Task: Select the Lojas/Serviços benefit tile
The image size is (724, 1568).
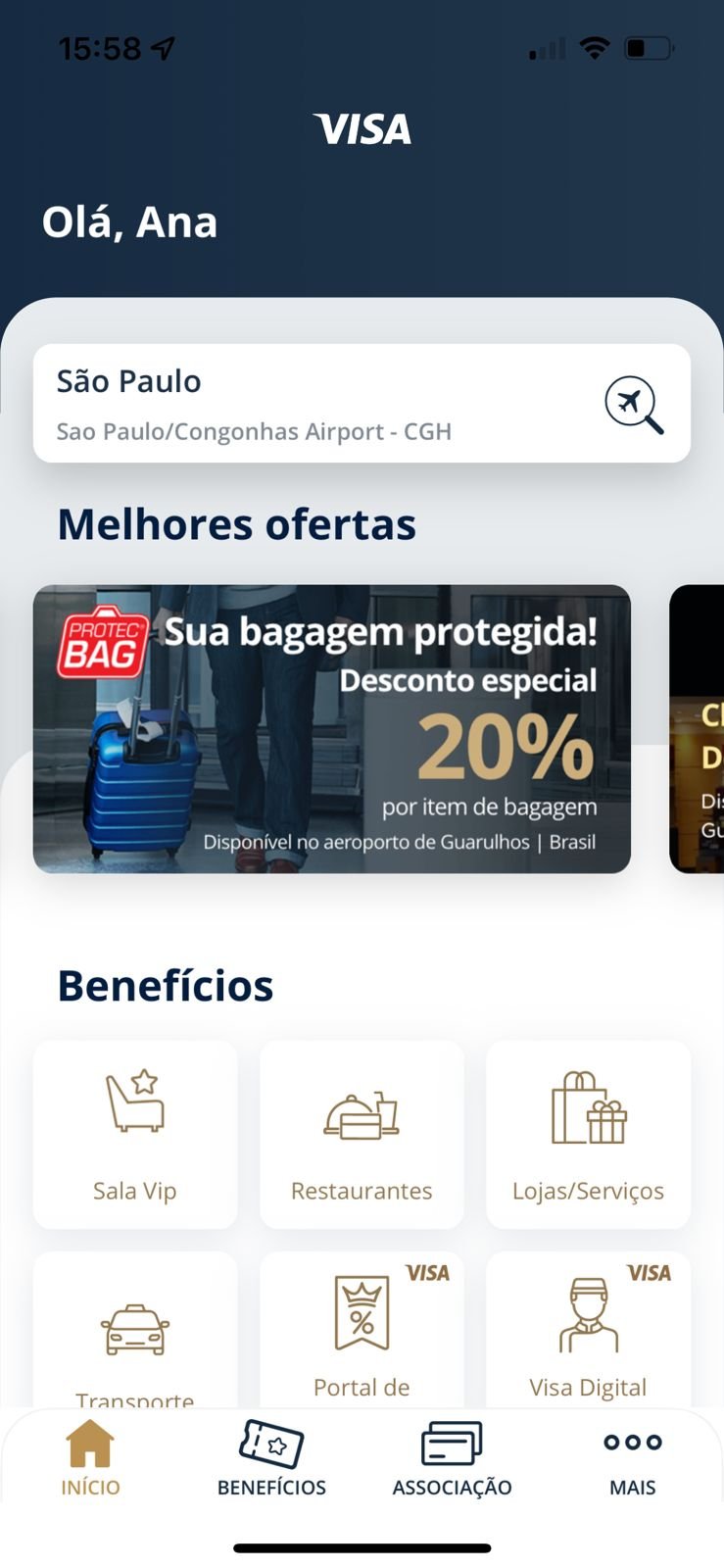Action: point(588,1134)
